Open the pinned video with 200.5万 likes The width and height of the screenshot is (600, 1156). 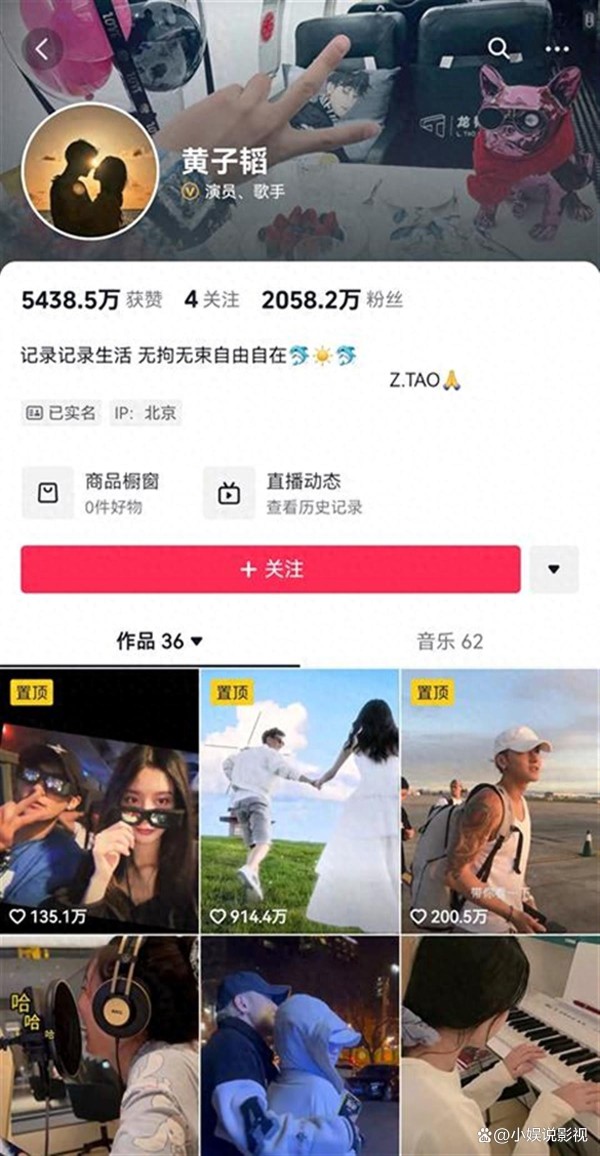500,801
